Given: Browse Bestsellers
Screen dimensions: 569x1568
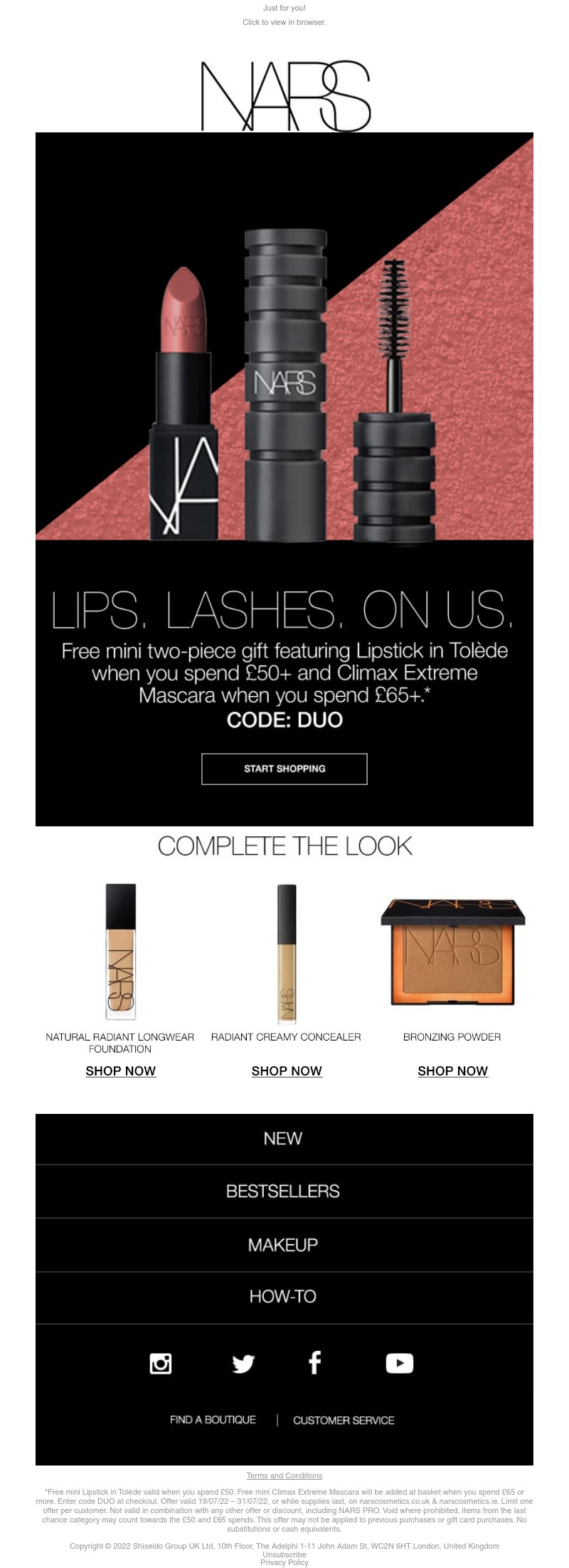Looking at the screenshot, I should point(283,1191).
